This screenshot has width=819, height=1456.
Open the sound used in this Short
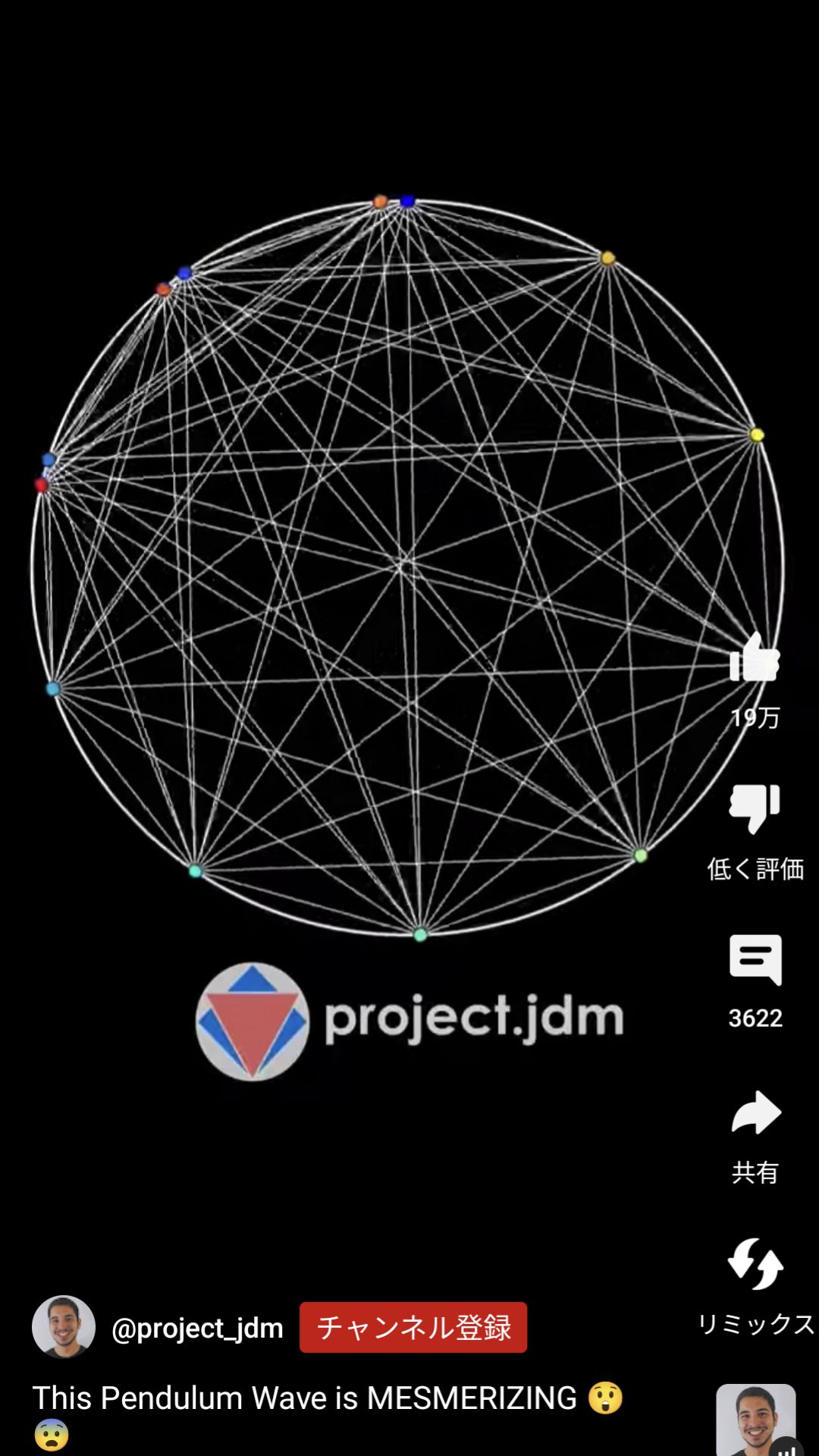pyautogui.click(x=756, y=1420)
